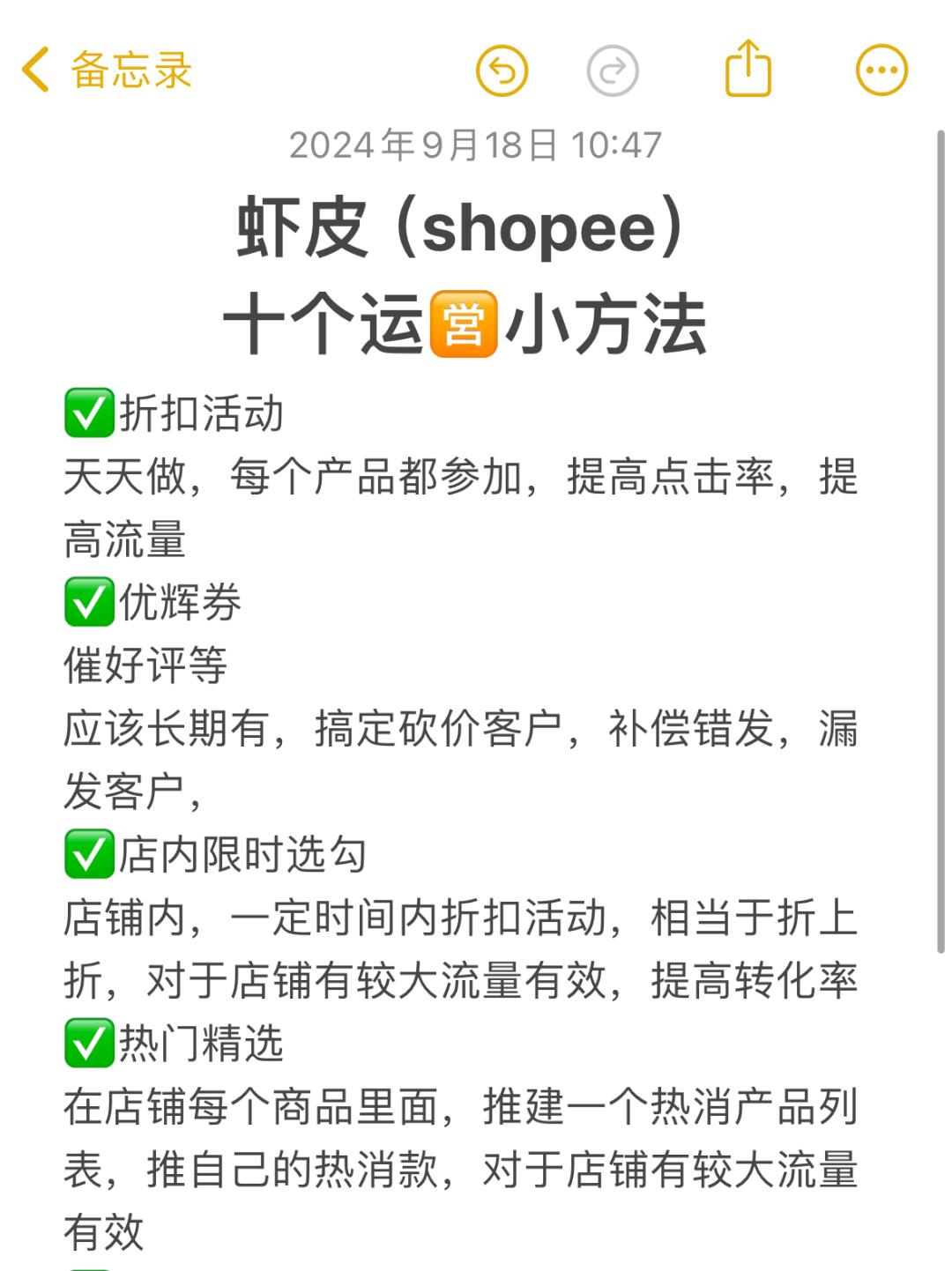The width and height of the screenshot is (952, 1271).
Task: Share this note
Action: (x=748, y=69)
